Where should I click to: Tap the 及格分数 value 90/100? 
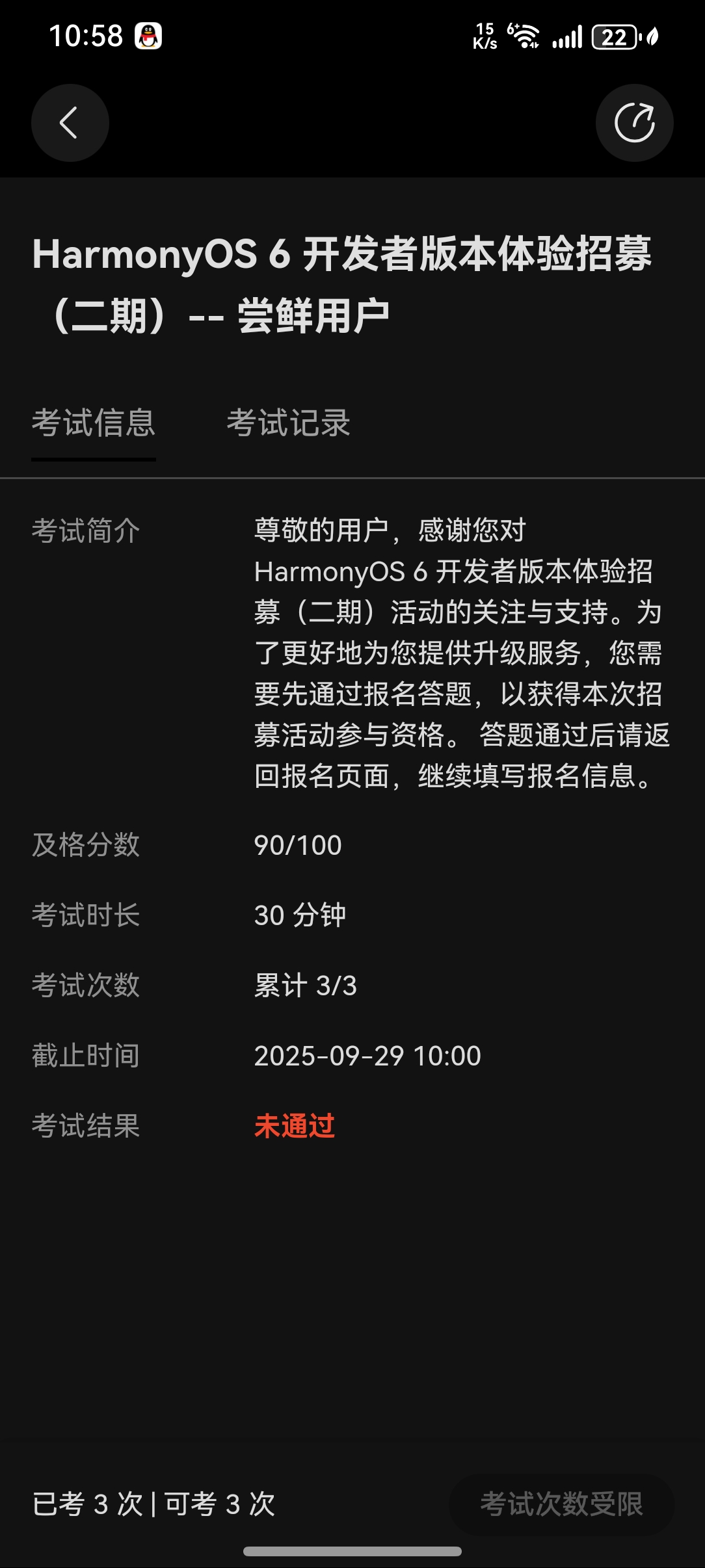pos(297,844)
